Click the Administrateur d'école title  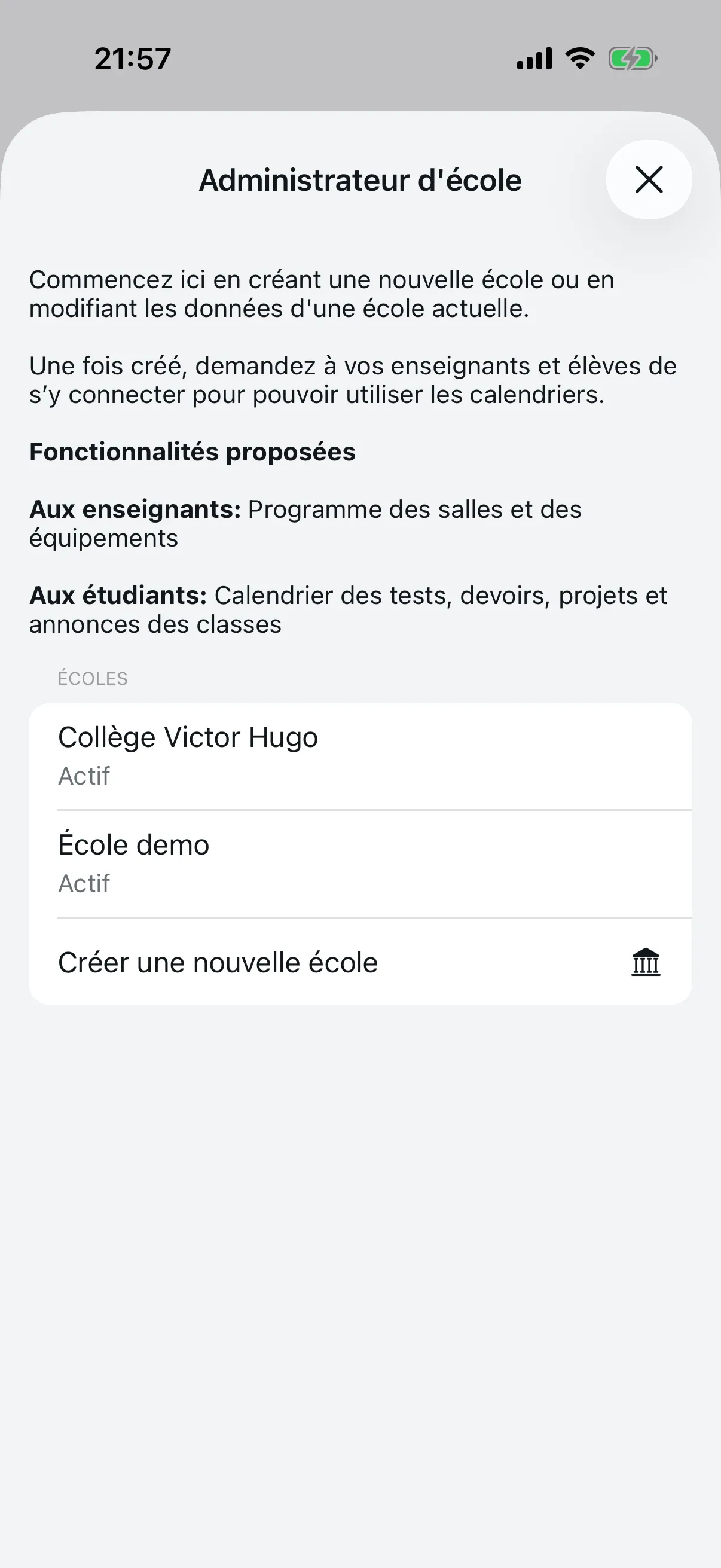point(359,179)
